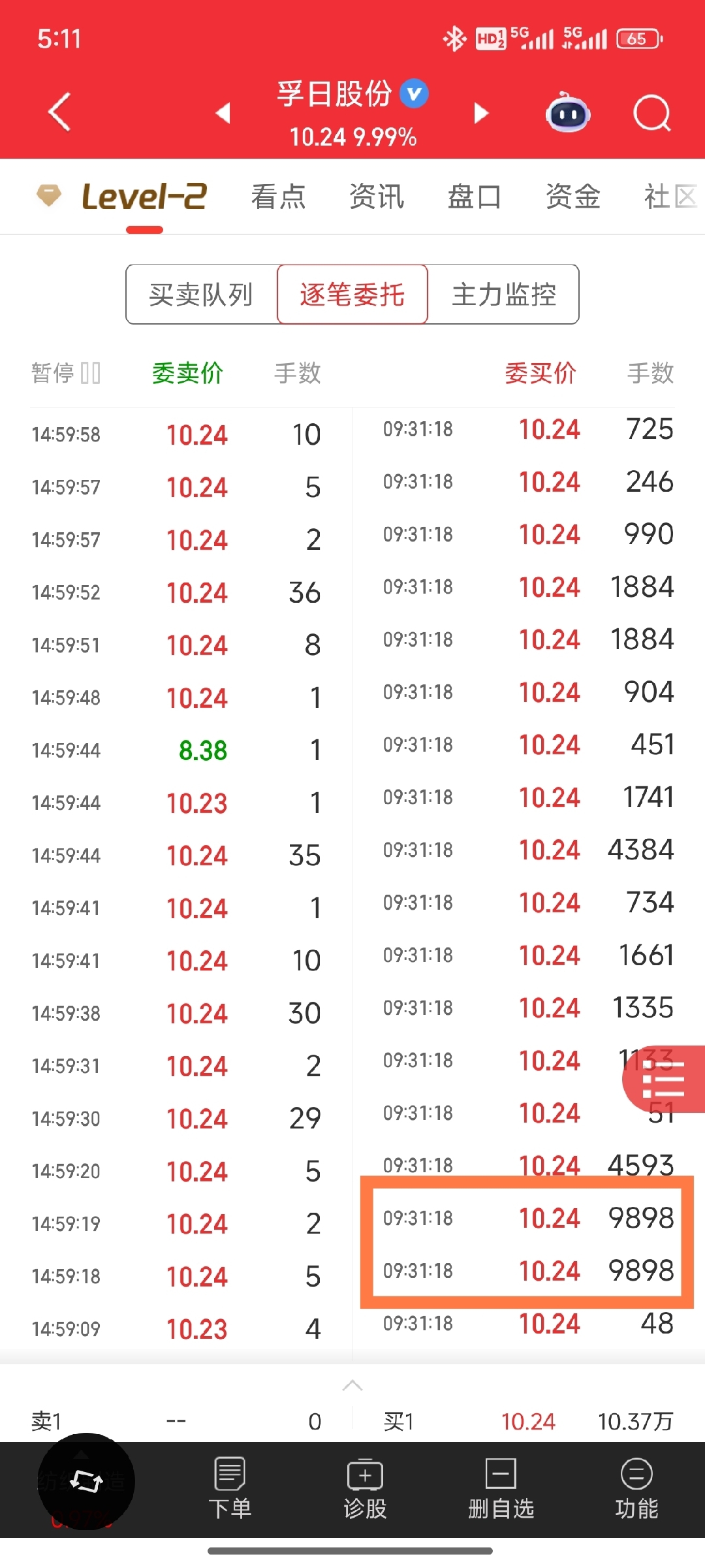Switch to the next stock
The width and height of the screenshot is (705, 1568).
[481, 113]
